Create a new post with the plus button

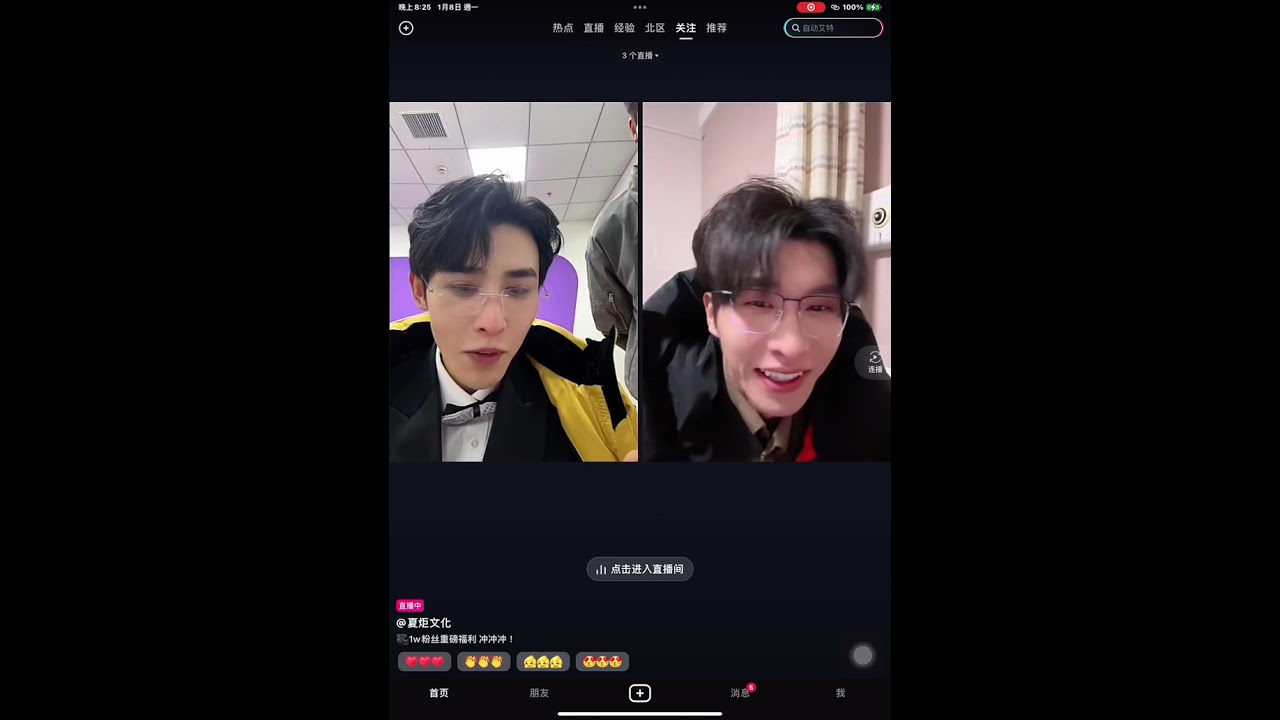coord(640,693)
